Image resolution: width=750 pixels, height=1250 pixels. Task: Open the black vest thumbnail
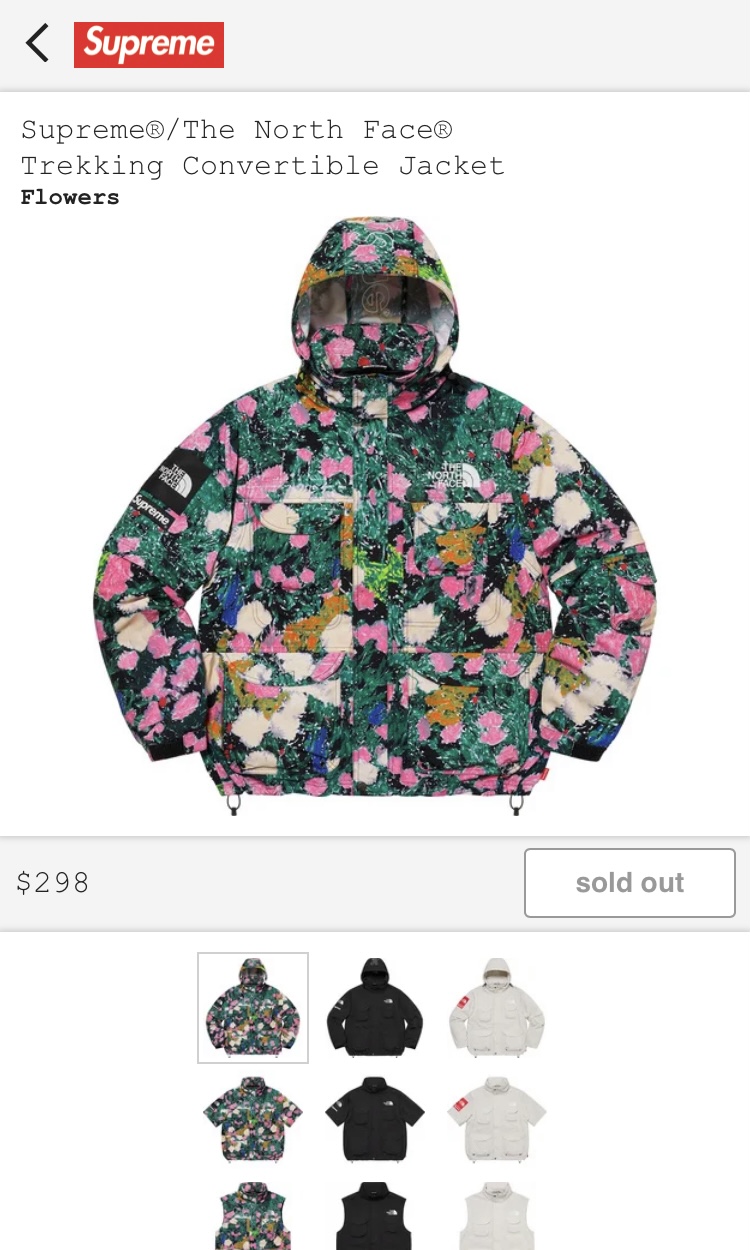click(x=375, y=1214)
